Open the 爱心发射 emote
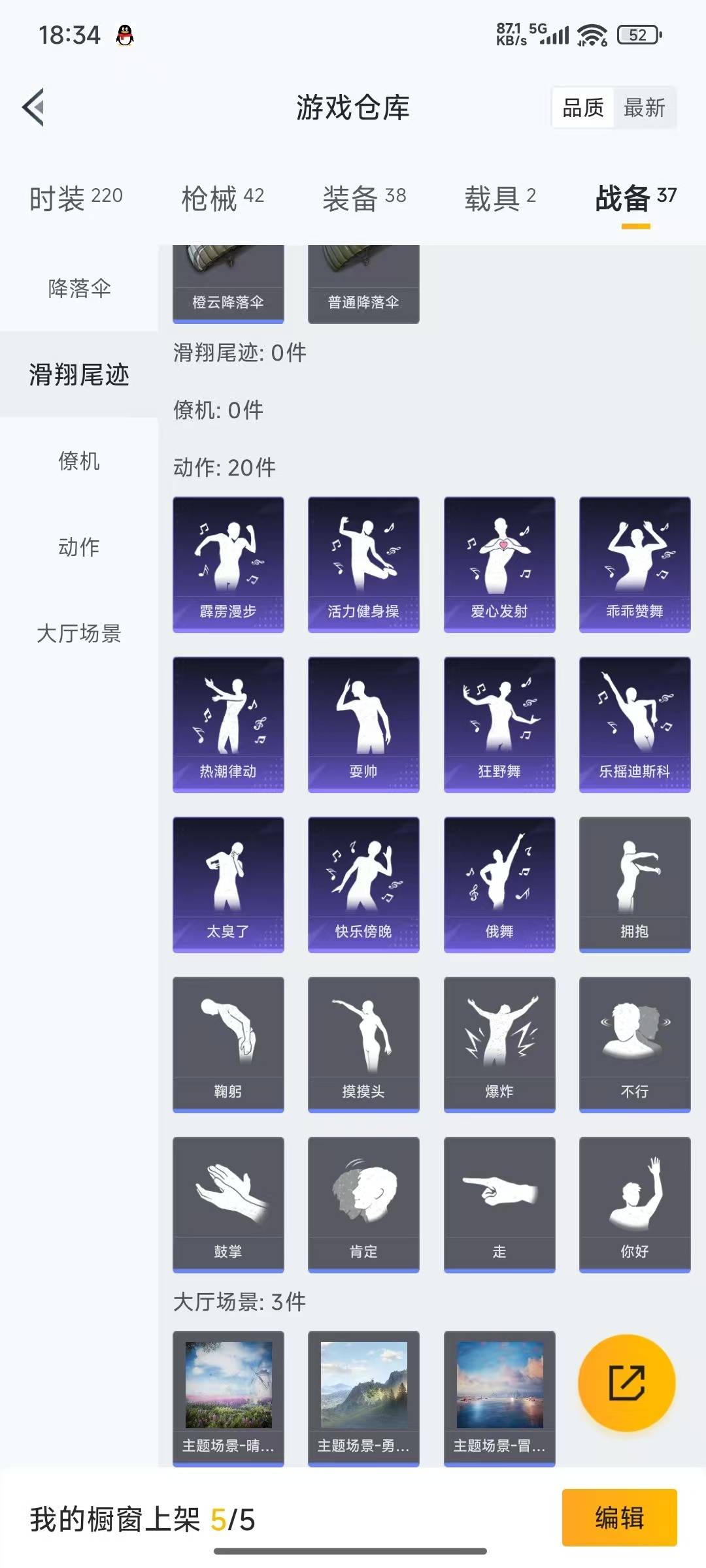This screenshot has height=1568, width=706. (499, 564)
